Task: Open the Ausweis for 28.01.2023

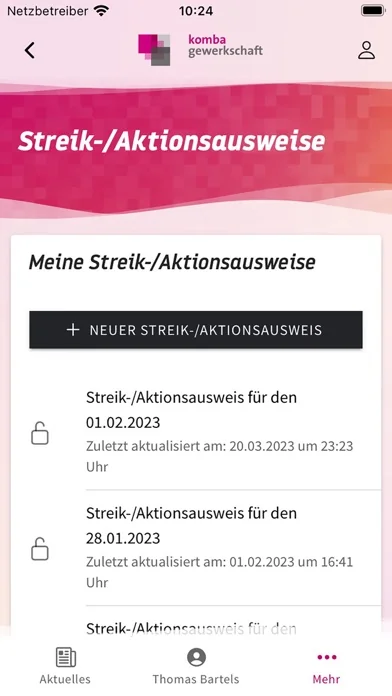Action: tap(196, 548)
